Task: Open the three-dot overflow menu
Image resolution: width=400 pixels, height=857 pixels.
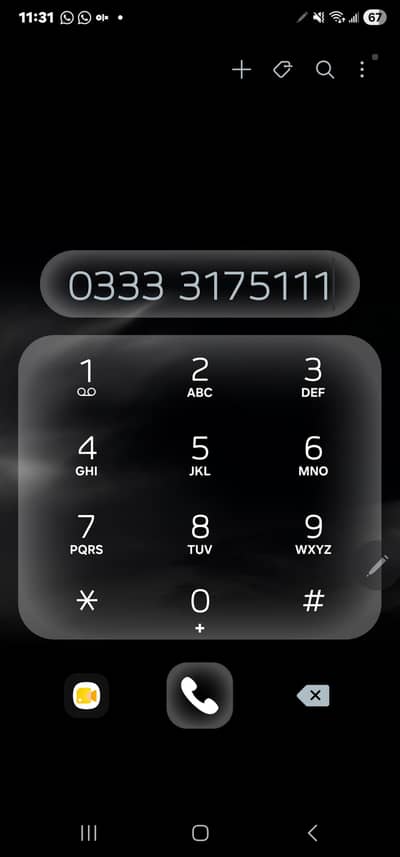Action: [x=362, y=70]
